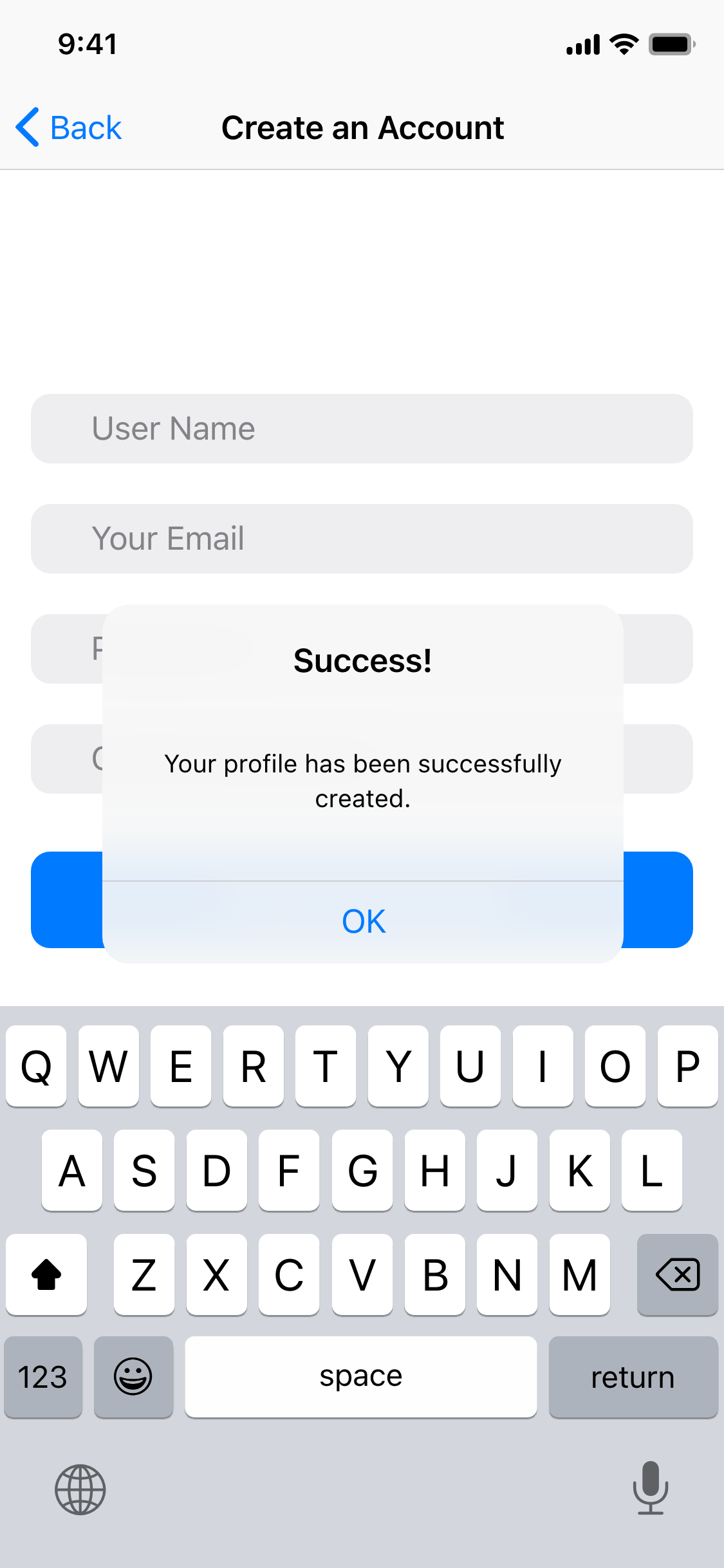724x1568 pixels.
Task: Tap the Your Email field
Action: click(362, 539)
